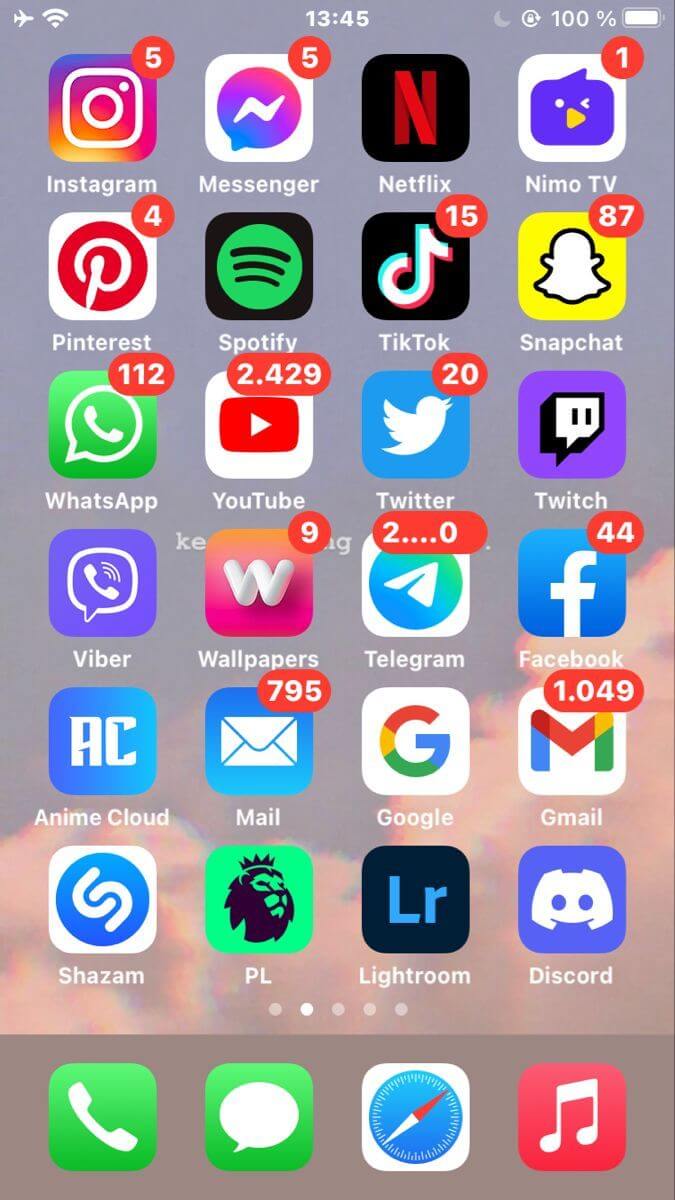675x1200 pixels.
Task: Launch the YouTube app
Action: click(259, 424)
